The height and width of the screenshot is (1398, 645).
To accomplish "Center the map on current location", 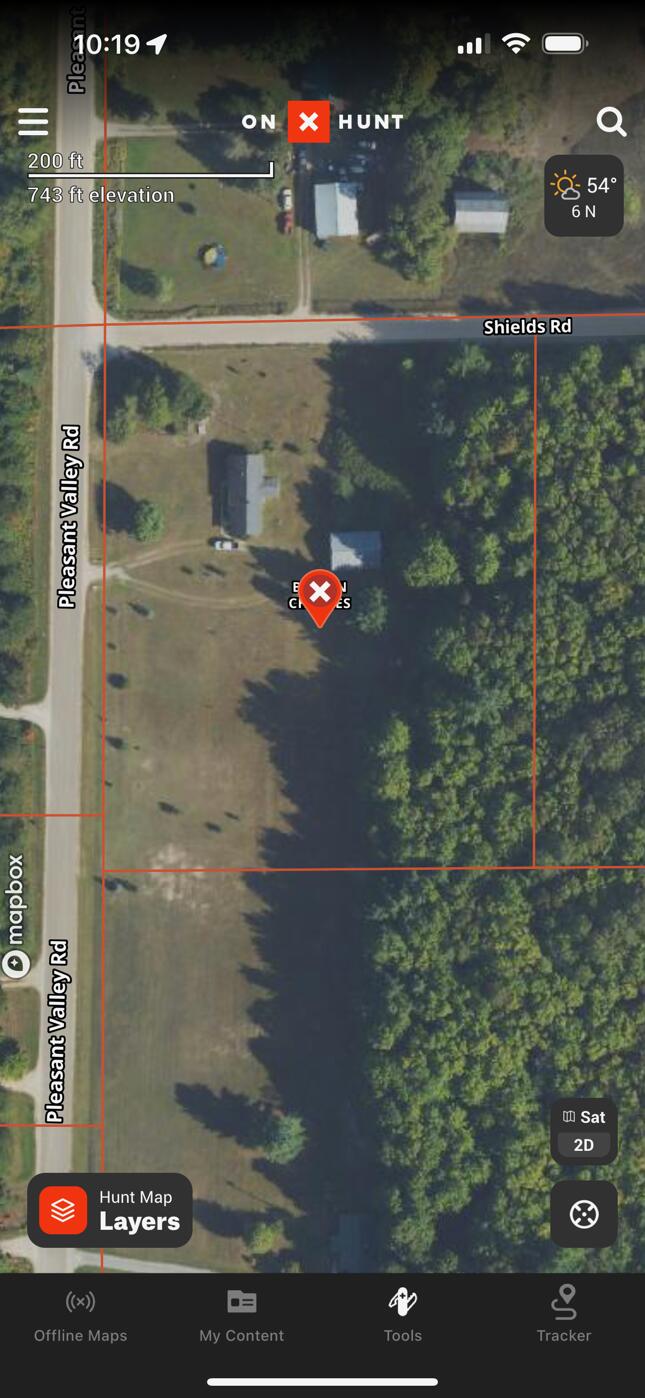I will 583,1214.
